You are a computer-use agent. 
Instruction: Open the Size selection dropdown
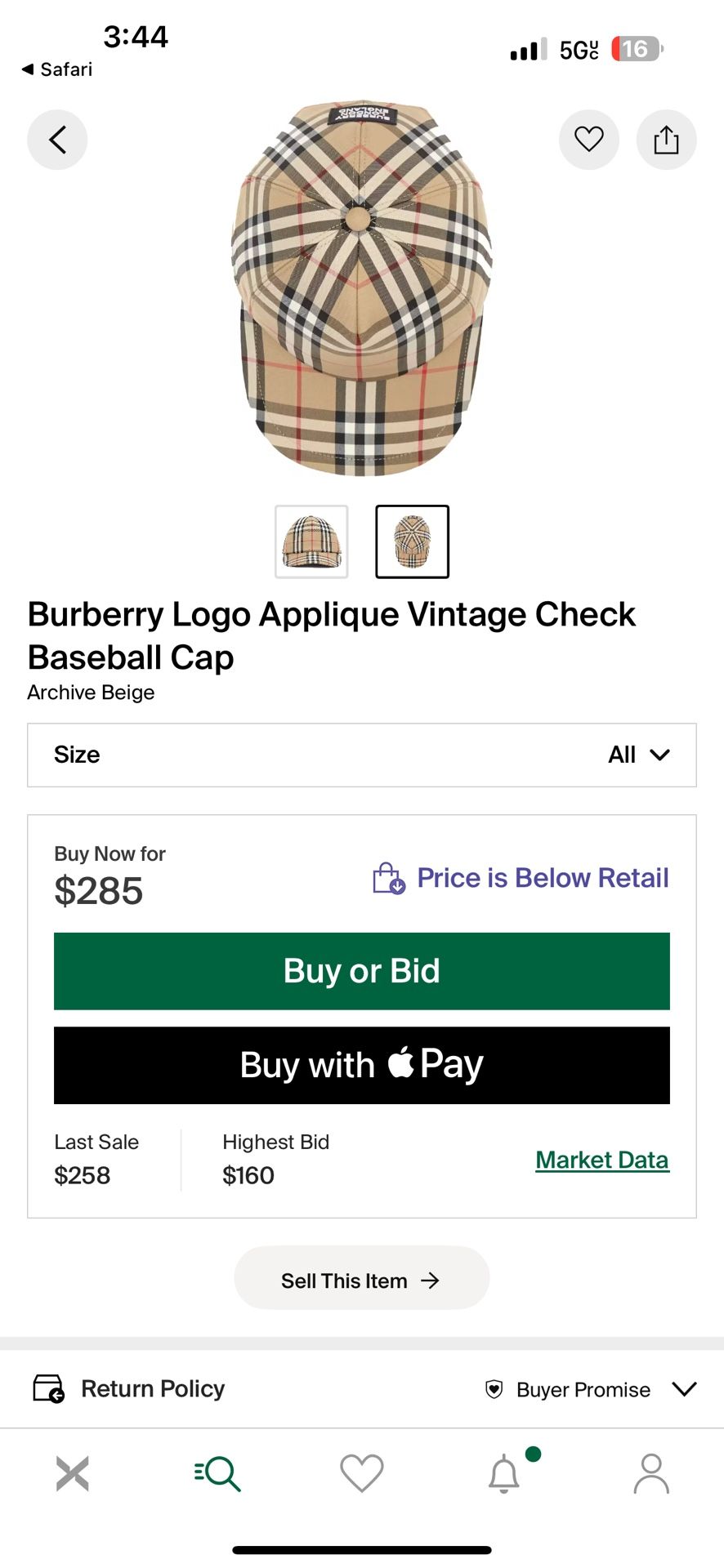coord(362,755)
